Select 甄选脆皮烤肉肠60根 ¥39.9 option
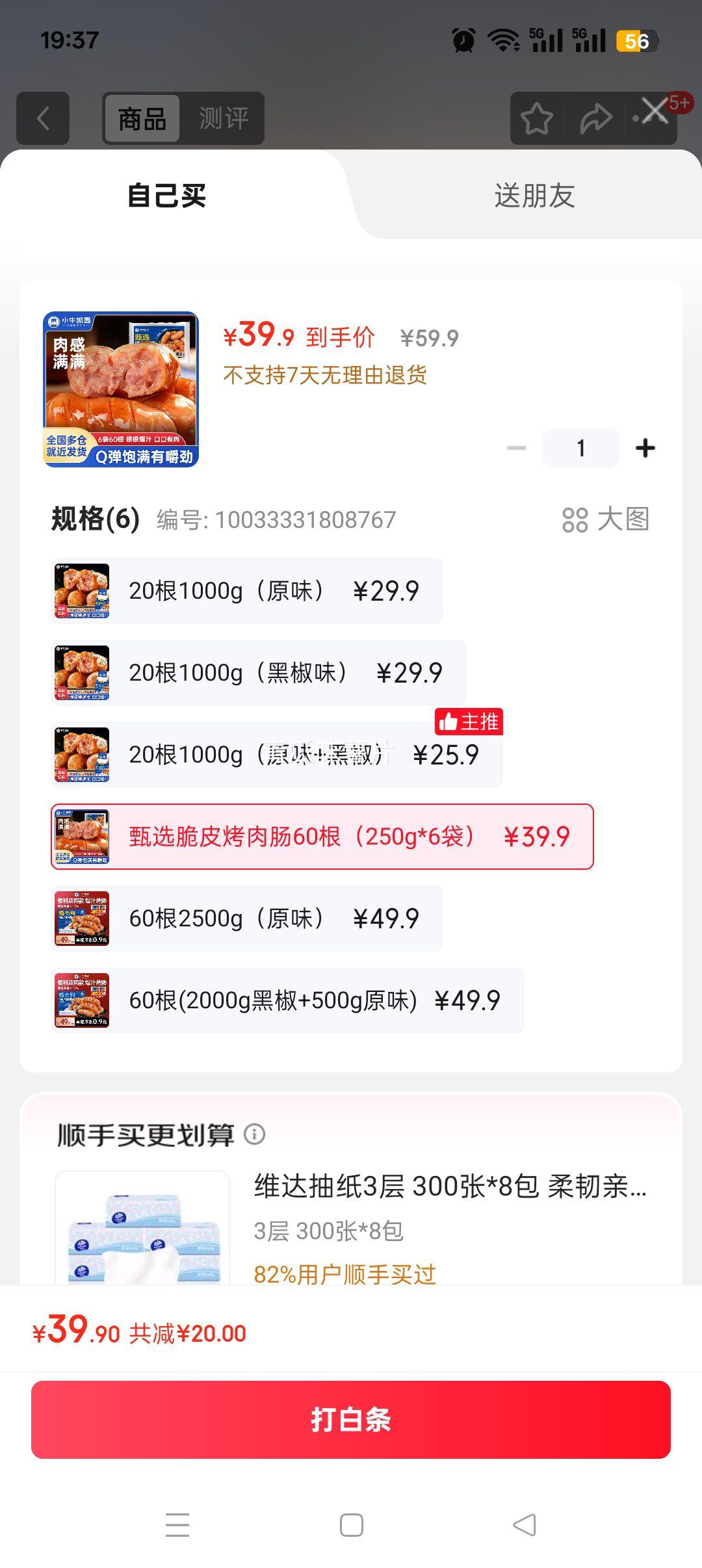 click(x=322, y=837)
